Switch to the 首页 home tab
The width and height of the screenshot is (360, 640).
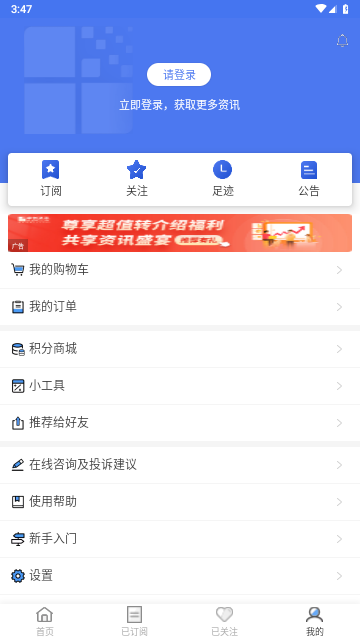[x=45, y=621]
